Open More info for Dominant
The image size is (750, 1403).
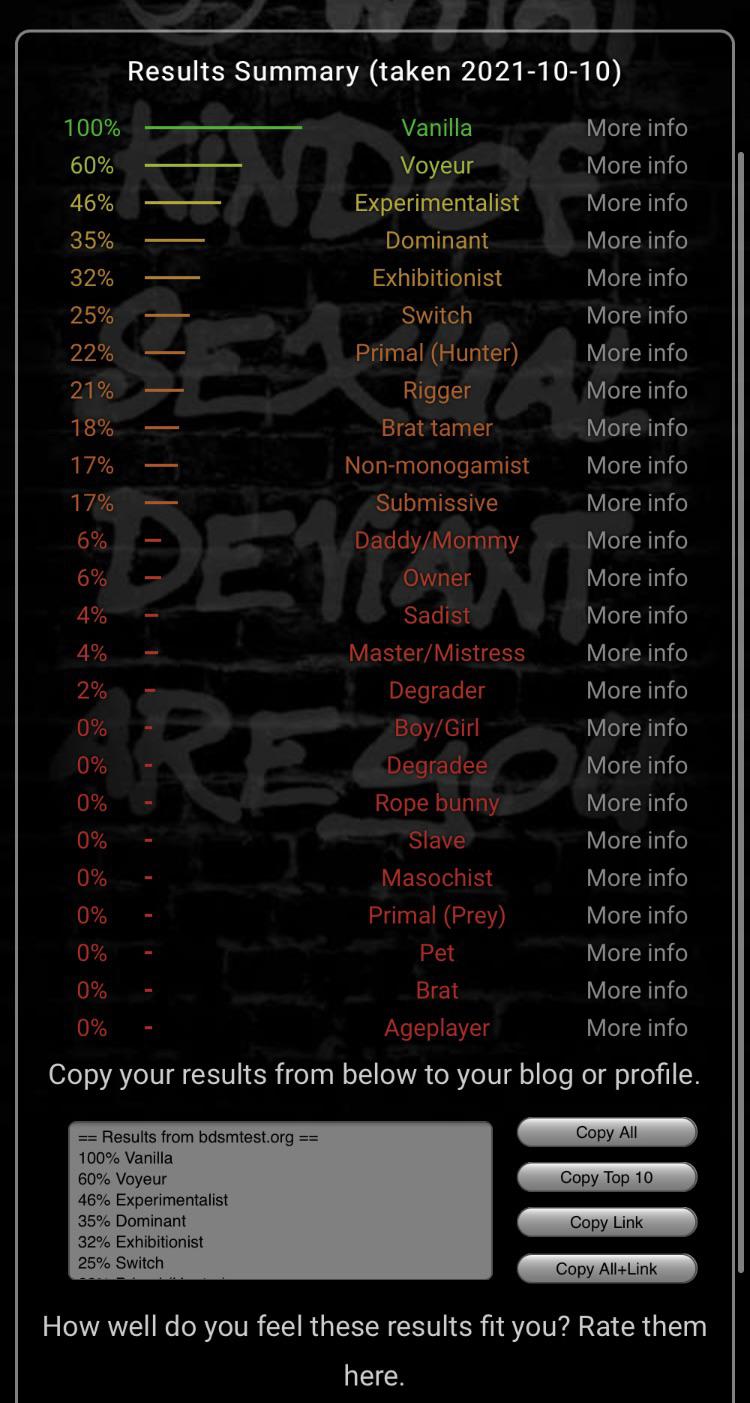636,240
